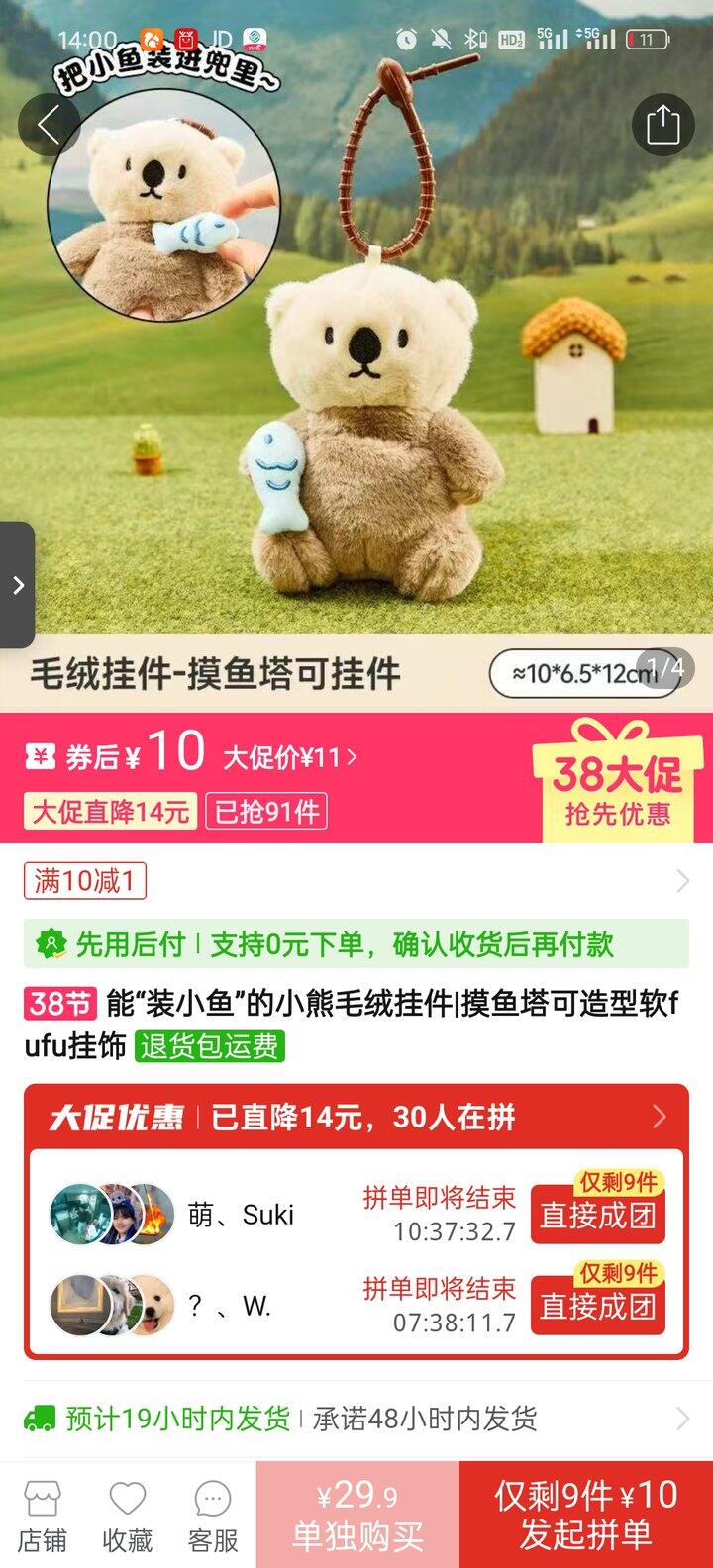
Task: Open the 先用后付 payment info banner
Action: tap(356, 944)
